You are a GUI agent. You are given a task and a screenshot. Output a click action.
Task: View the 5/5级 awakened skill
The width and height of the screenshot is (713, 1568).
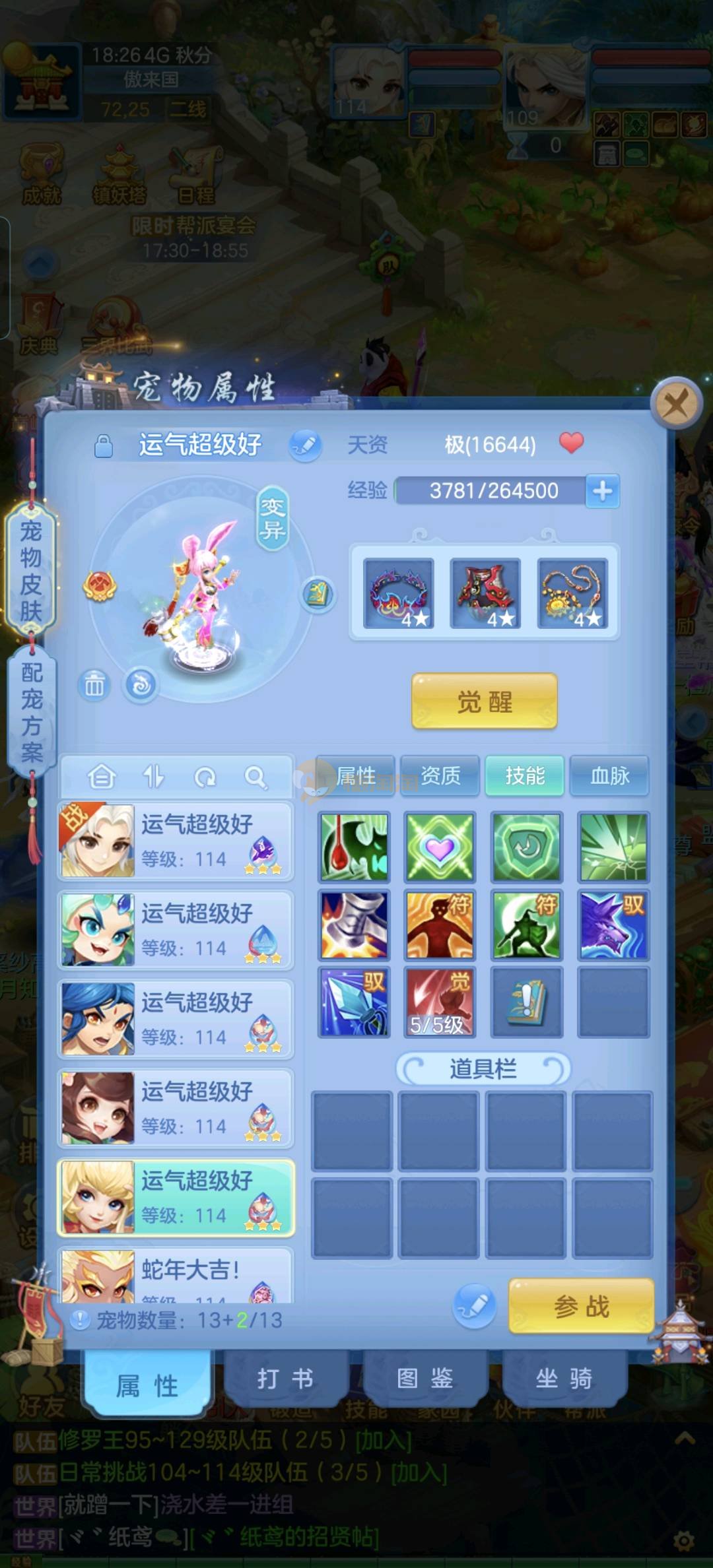pos(439,1002)
